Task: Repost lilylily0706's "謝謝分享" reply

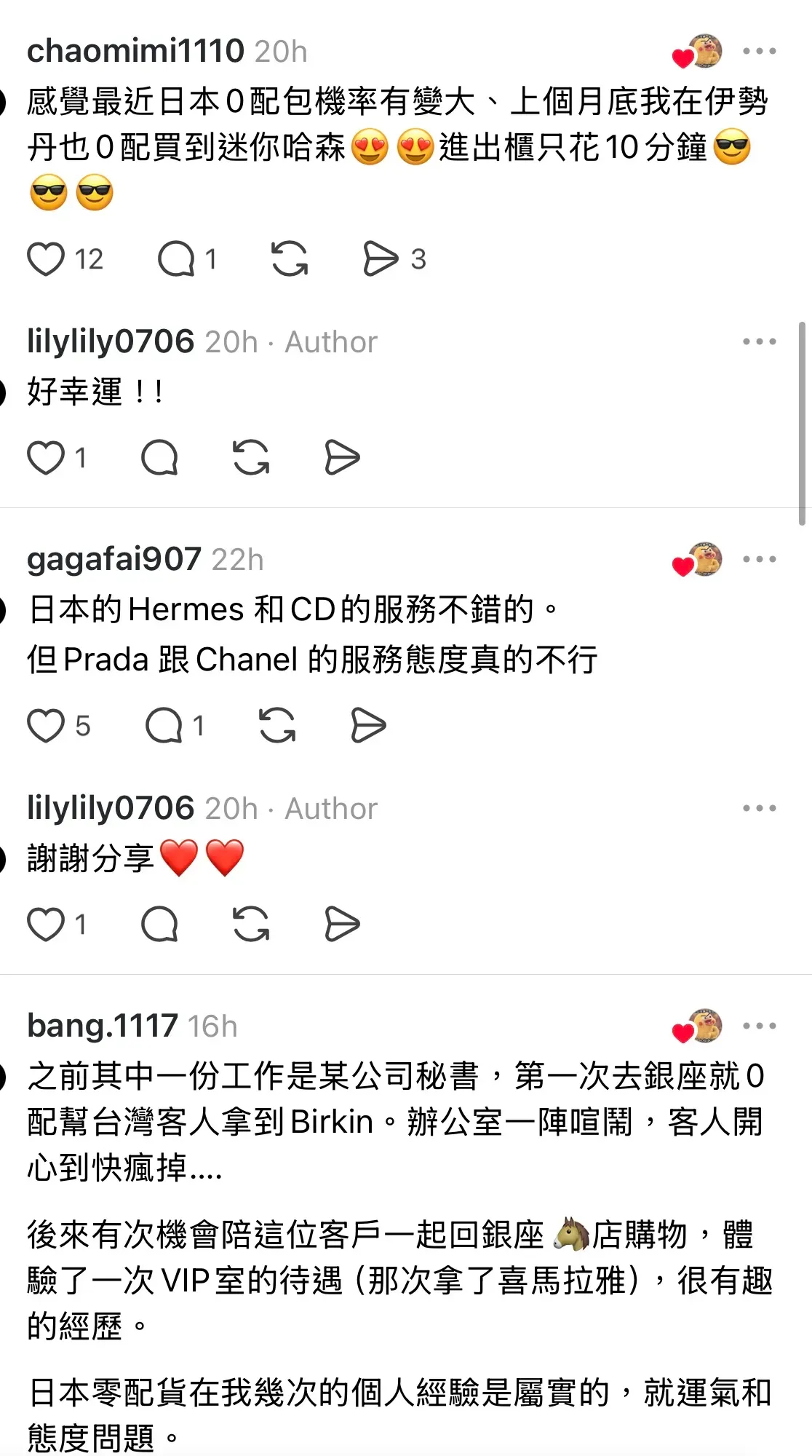Action: coord(251,925)
